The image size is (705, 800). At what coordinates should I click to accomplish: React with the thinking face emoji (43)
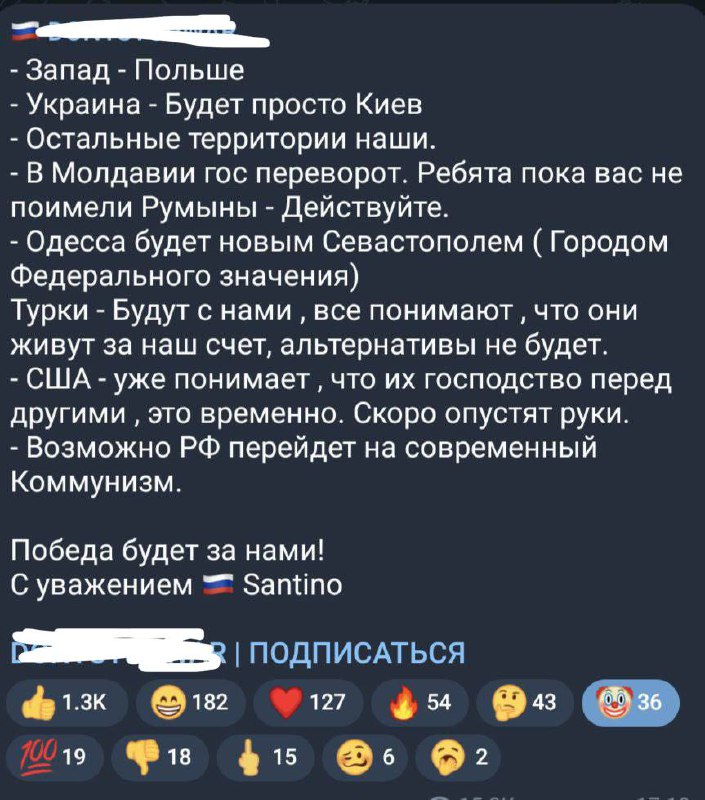521,704
